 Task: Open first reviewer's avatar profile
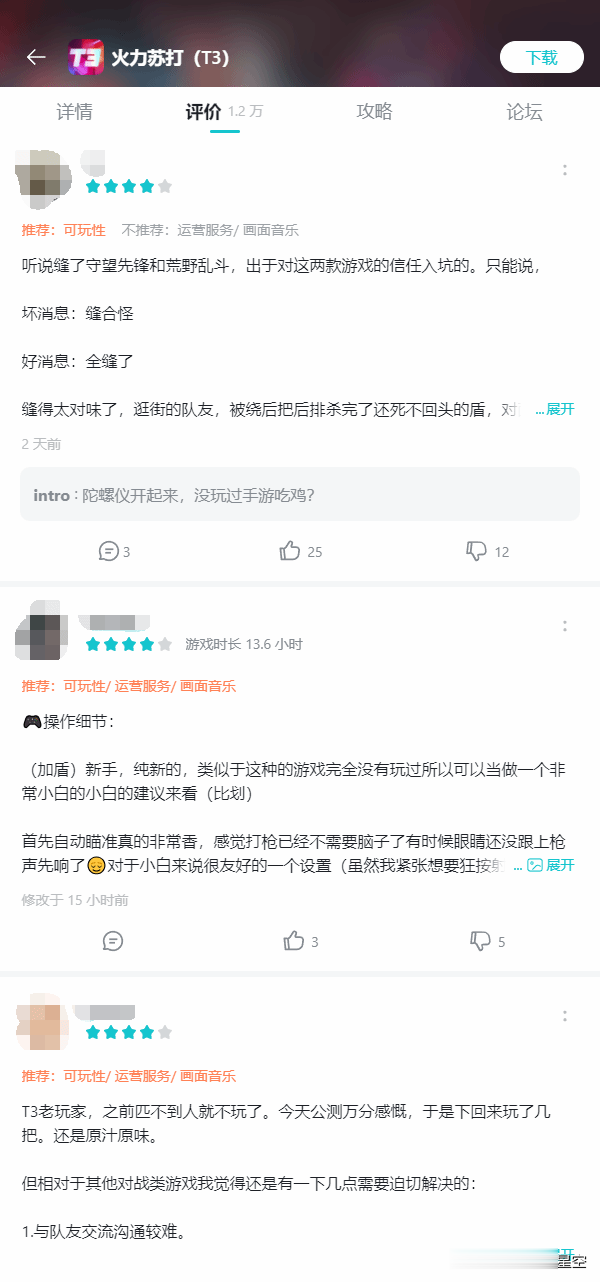[43, 175]
